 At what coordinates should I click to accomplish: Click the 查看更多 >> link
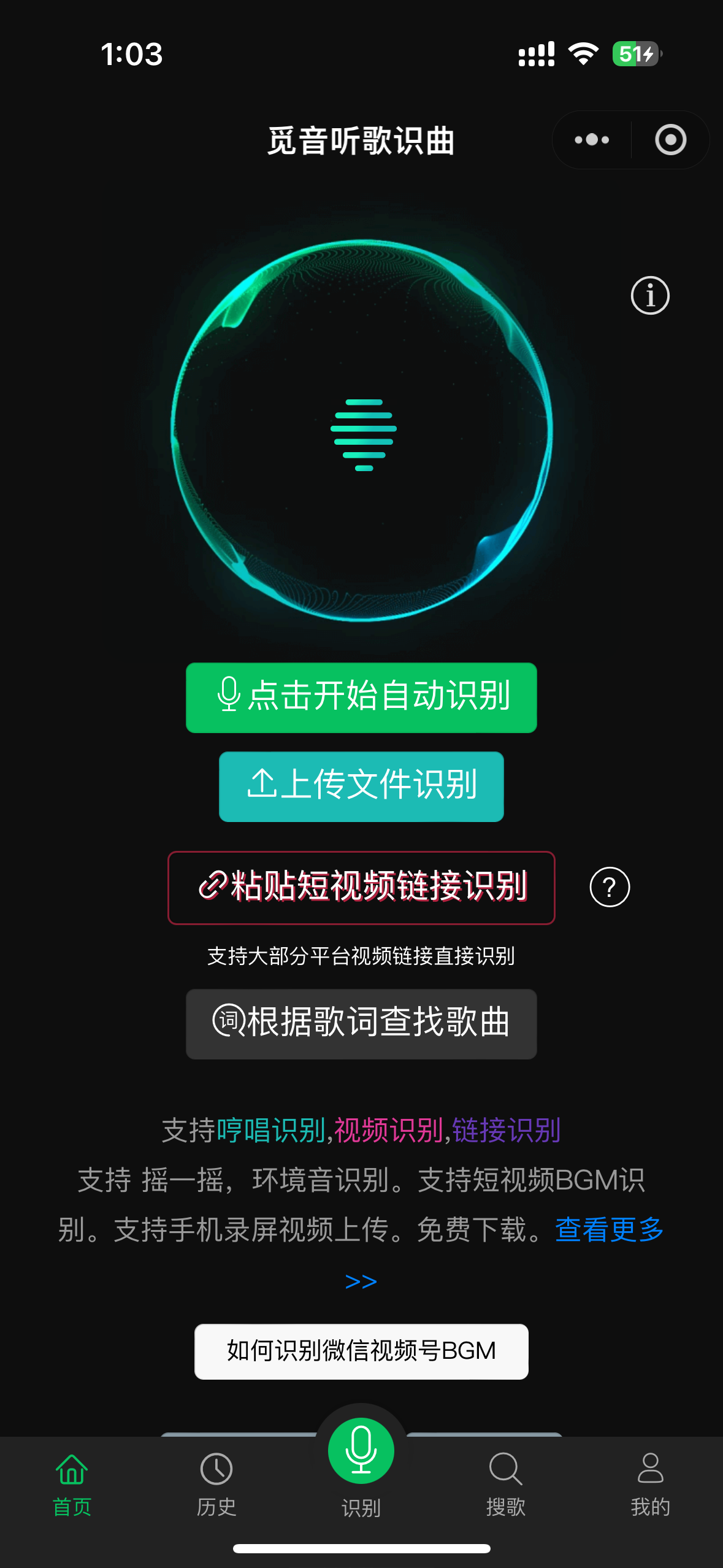coord(610,1230)
